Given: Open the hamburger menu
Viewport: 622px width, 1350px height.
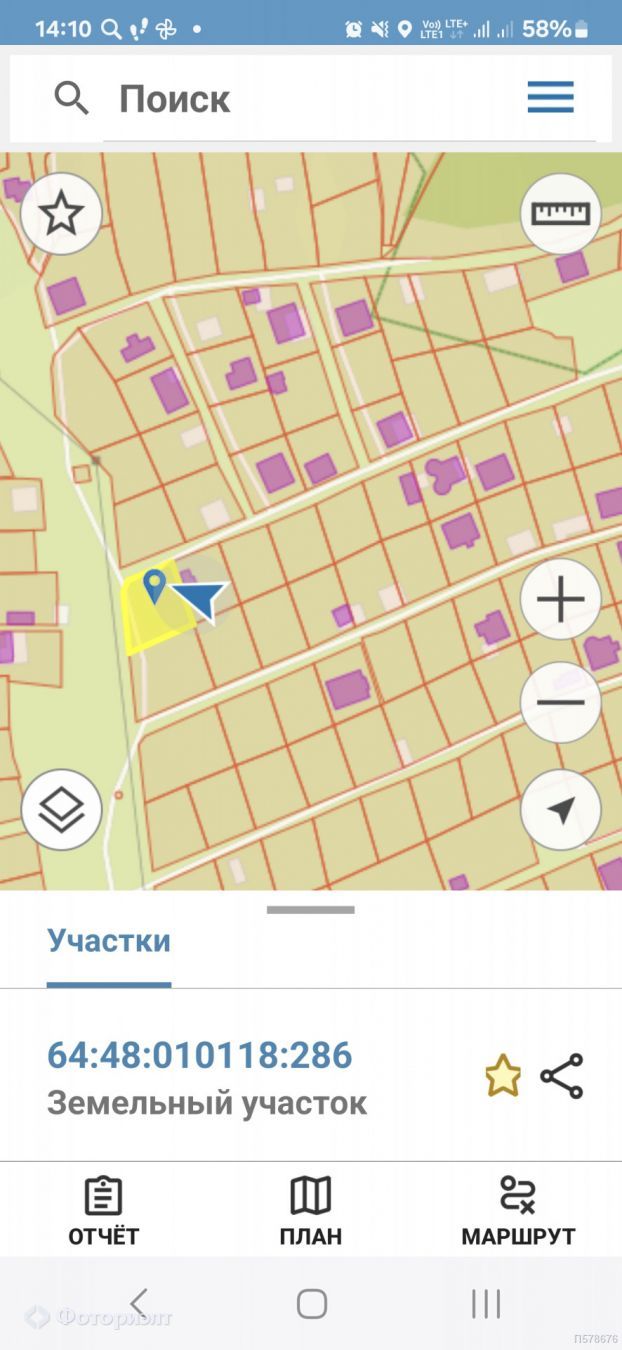Looking at the screenshot, I should coord(550,97).
